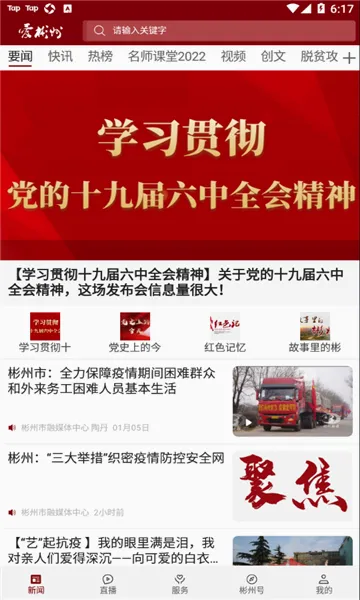Viewport: 360px width, 600px height.
Task: Switch to the 脱贫攻 tab
Action: (x=319, y=56)
